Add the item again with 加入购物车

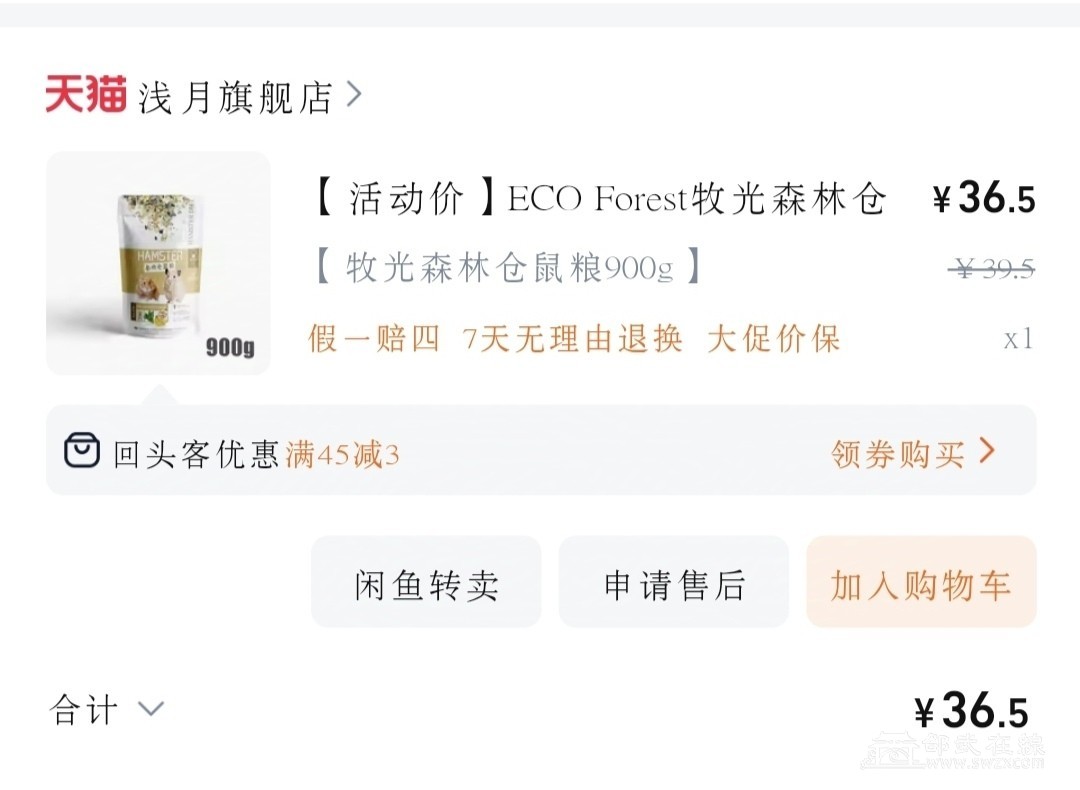pos(921,583)
